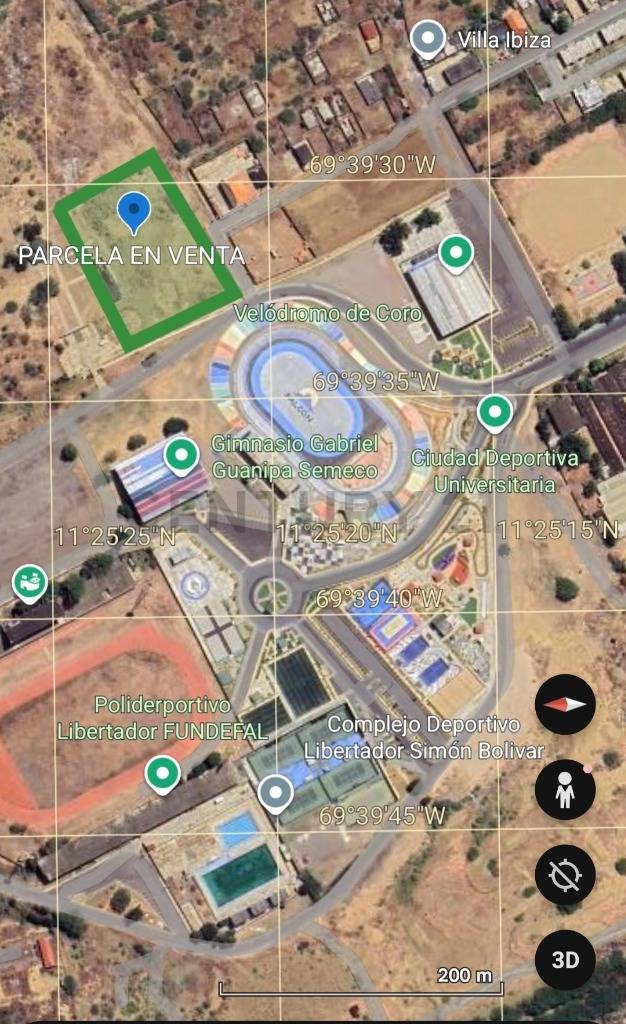Center the map on my location
Screen dimensions: 626x1024
(565, 875)
